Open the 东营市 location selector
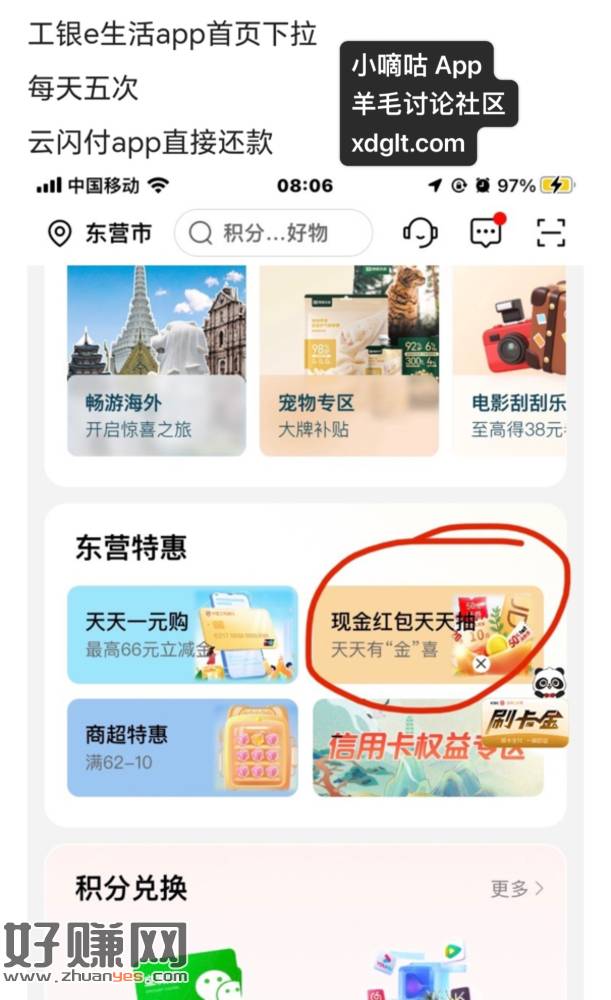 pyautogui.click(x=100, y=233)
